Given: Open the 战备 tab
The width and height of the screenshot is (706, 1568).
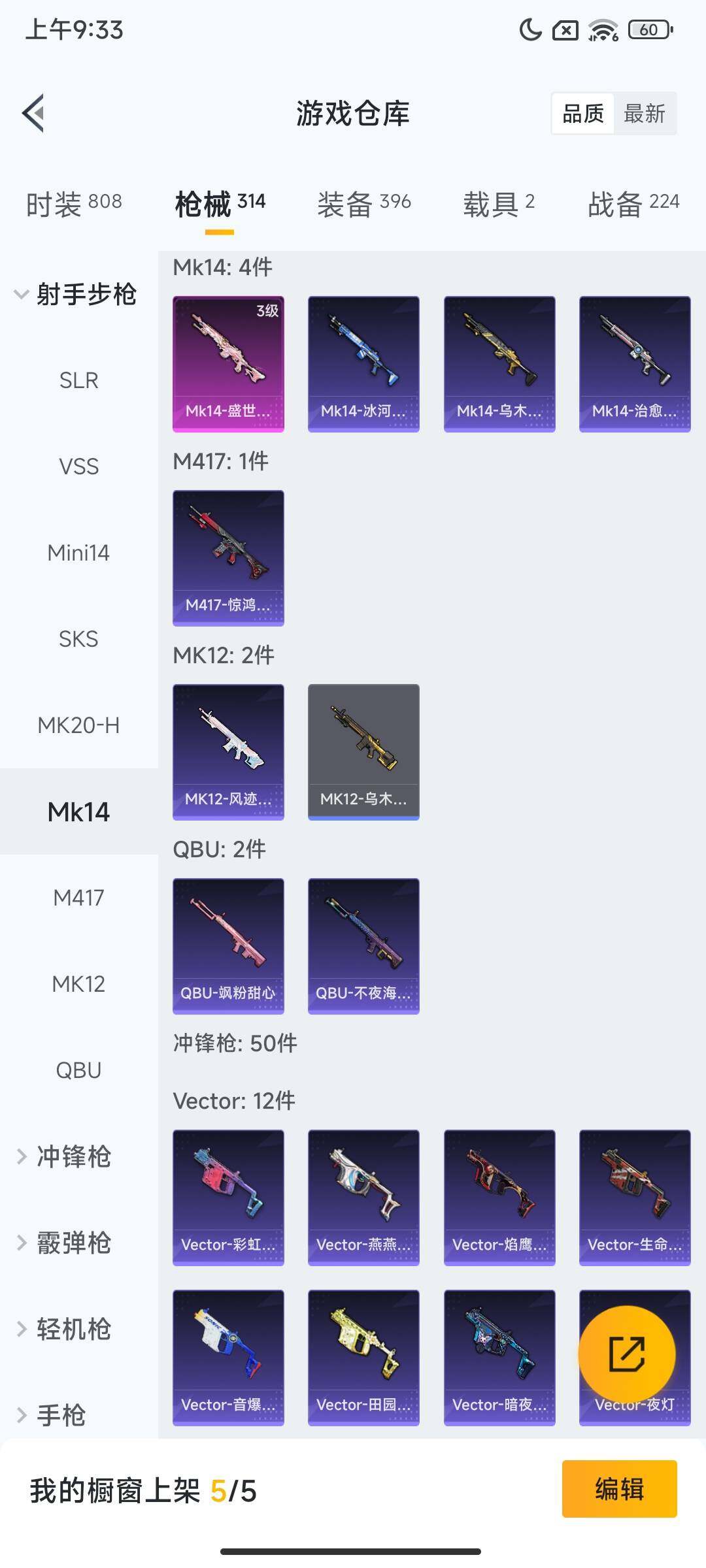Looking at the screenshot, I should point(633,204).
